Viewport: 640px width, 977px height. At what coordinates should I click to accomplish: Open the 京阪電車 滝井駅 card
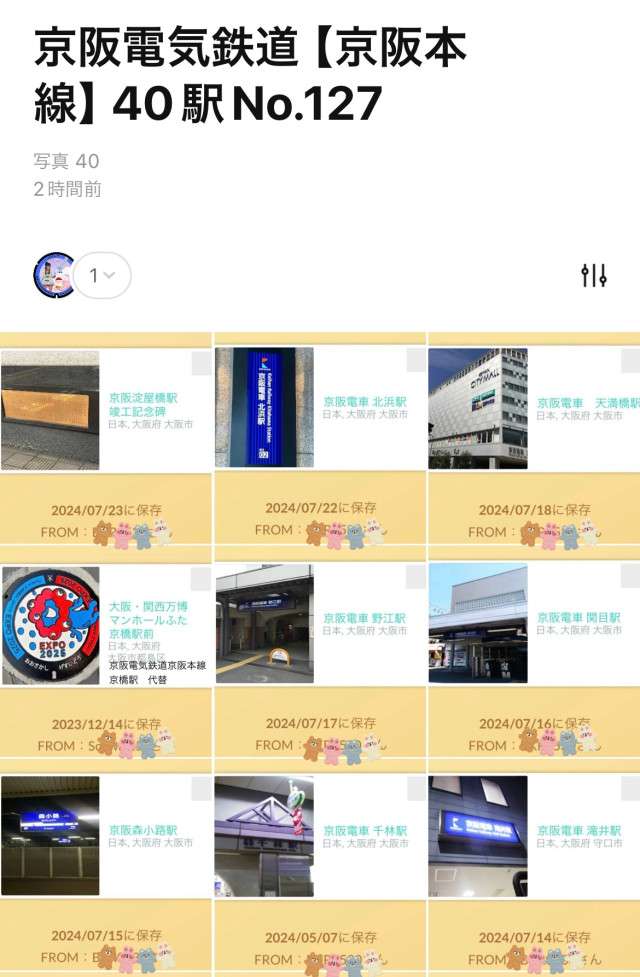click(x=534, y=838)
